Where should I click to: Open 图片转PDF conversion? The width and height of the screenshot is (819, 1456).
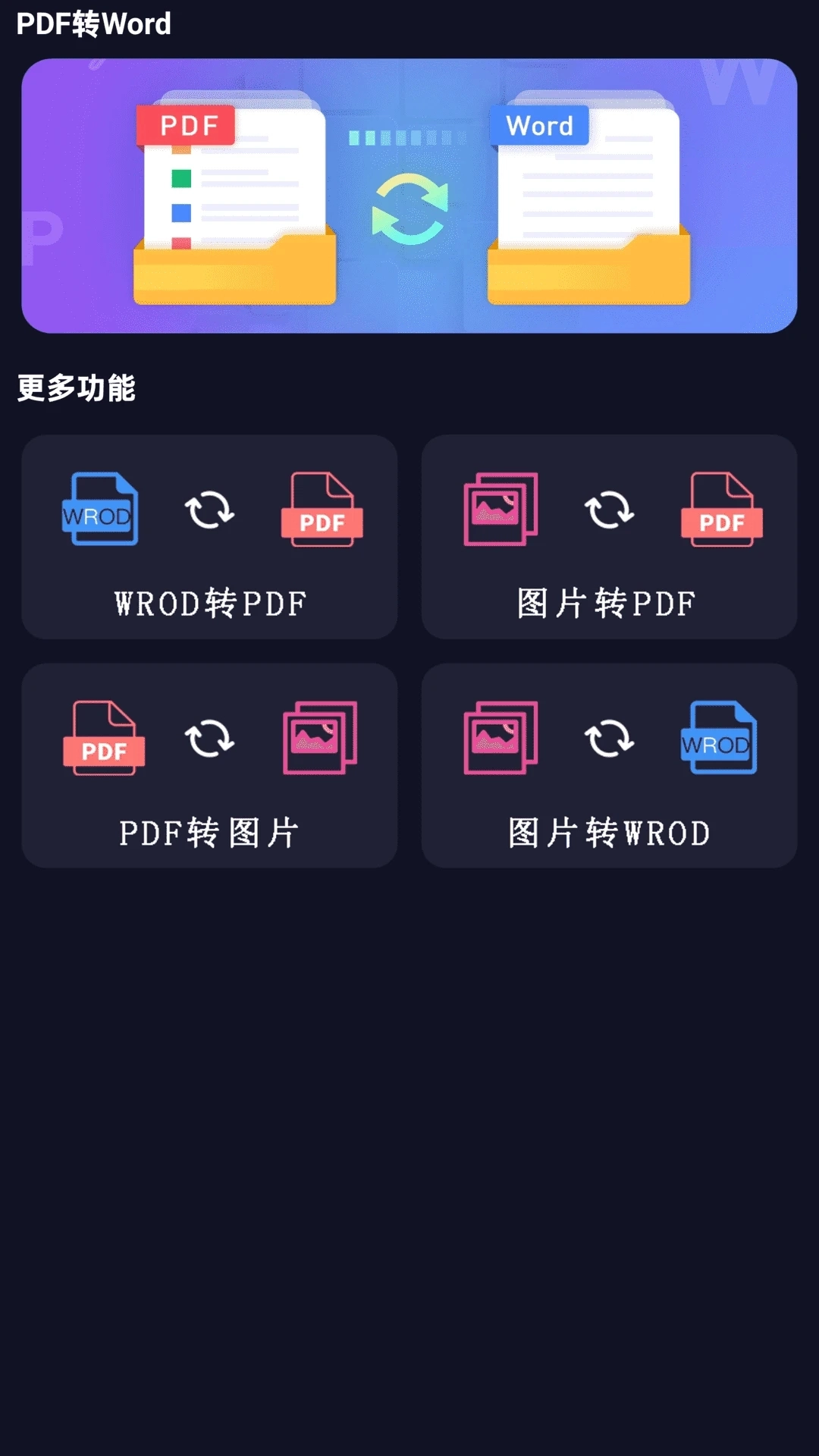tap(609, 537)
